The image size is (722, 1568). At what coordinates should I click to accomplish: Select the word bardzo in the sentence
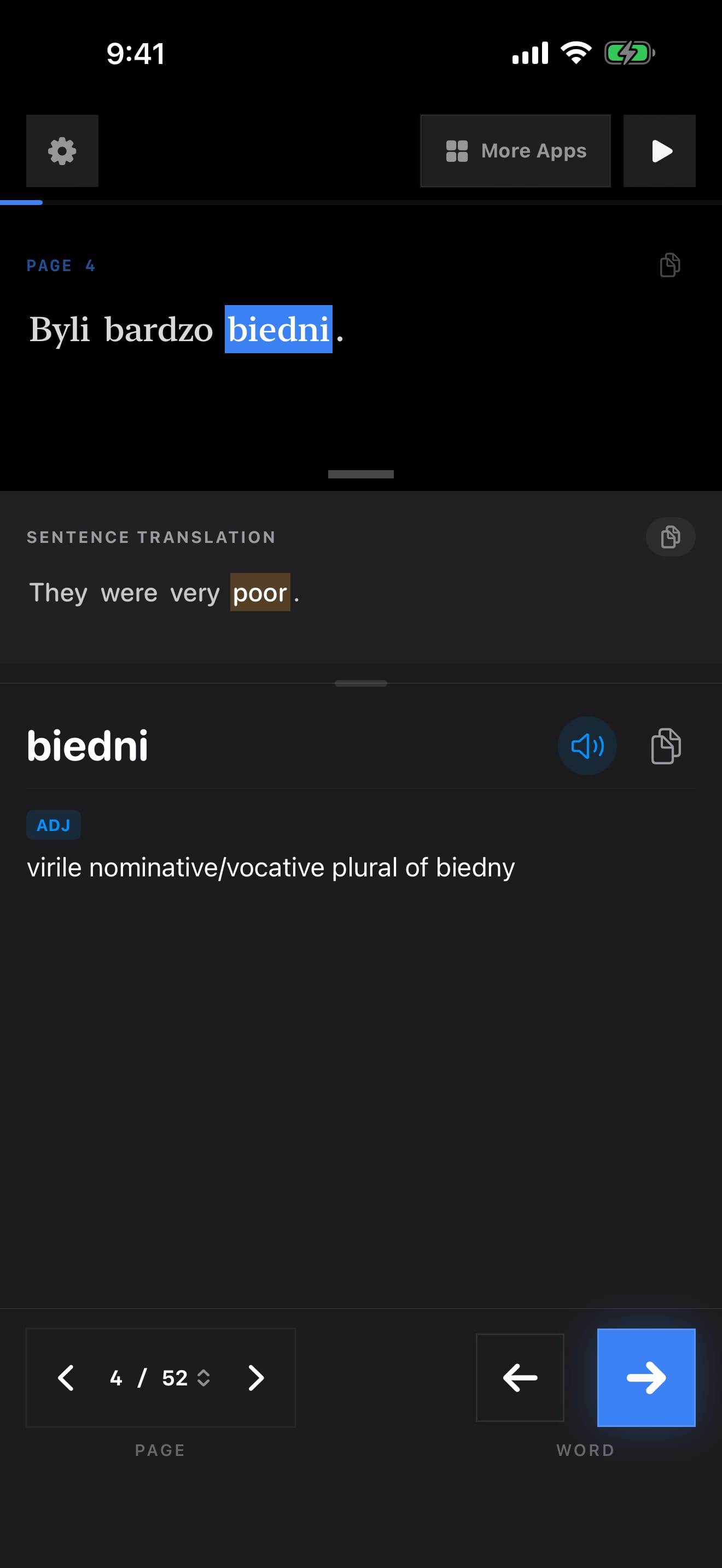click(158, 329)
